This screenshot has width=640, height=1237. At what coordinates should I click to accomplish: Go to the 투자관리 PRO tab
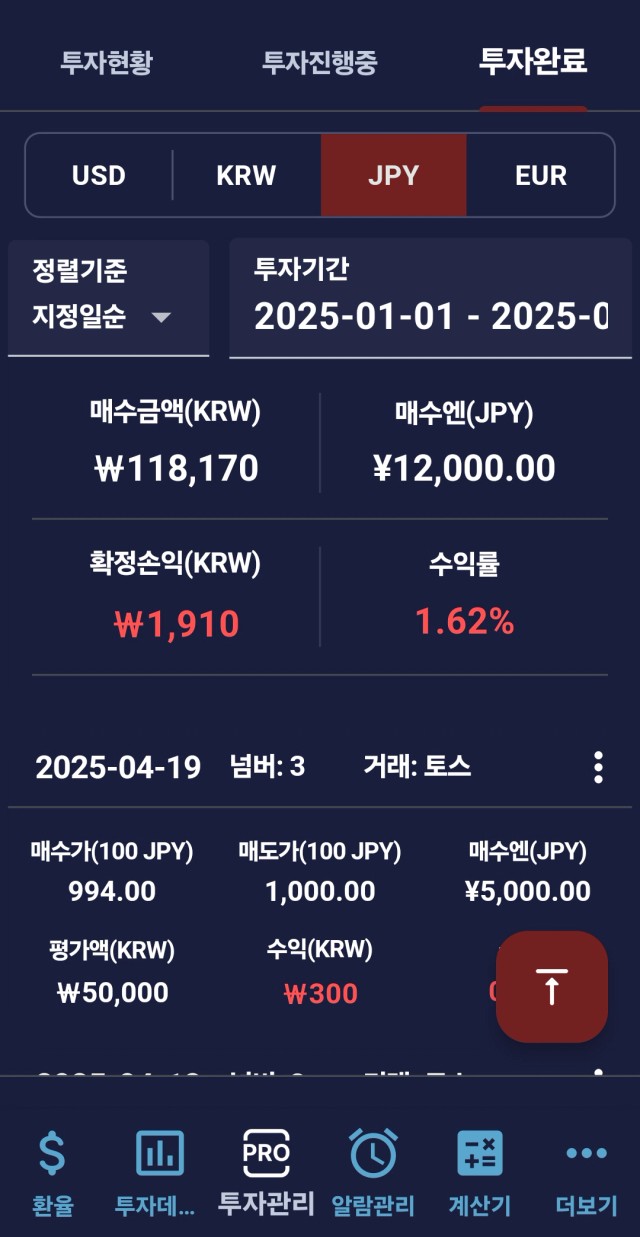pyautogui.click(x=266, y=1173)
